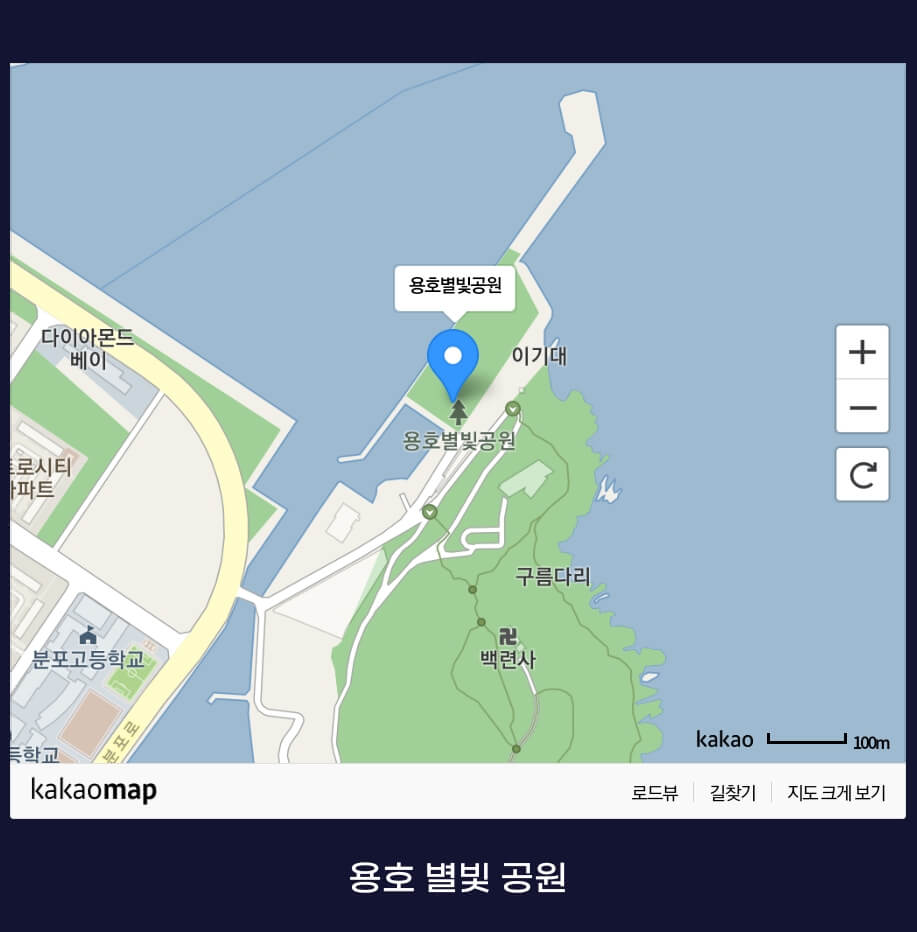Click the kakaomap logo

(x=93, y=790)
